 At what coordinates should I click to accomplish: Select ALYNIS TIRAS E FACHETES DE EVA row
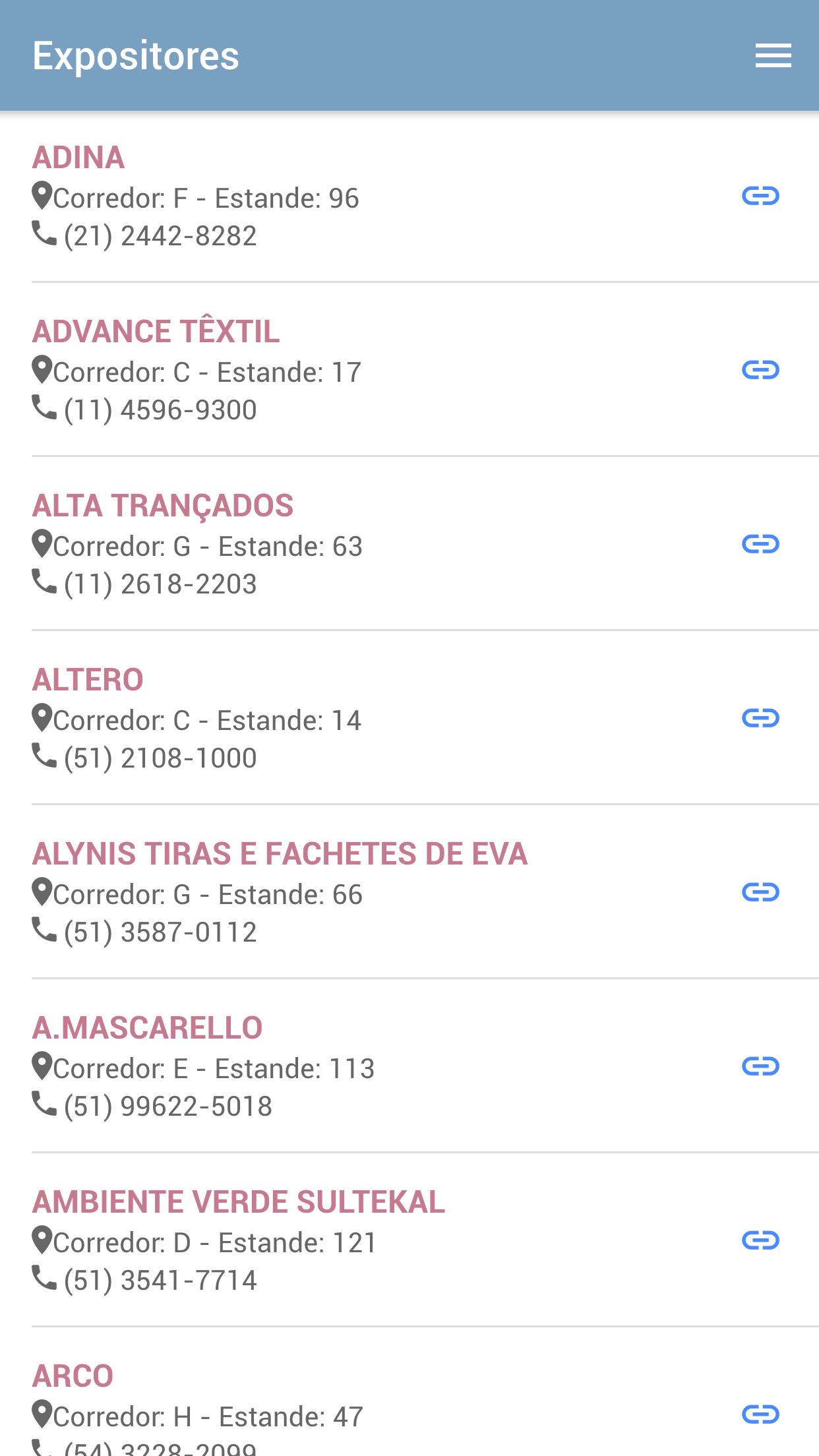pos(409,892)
